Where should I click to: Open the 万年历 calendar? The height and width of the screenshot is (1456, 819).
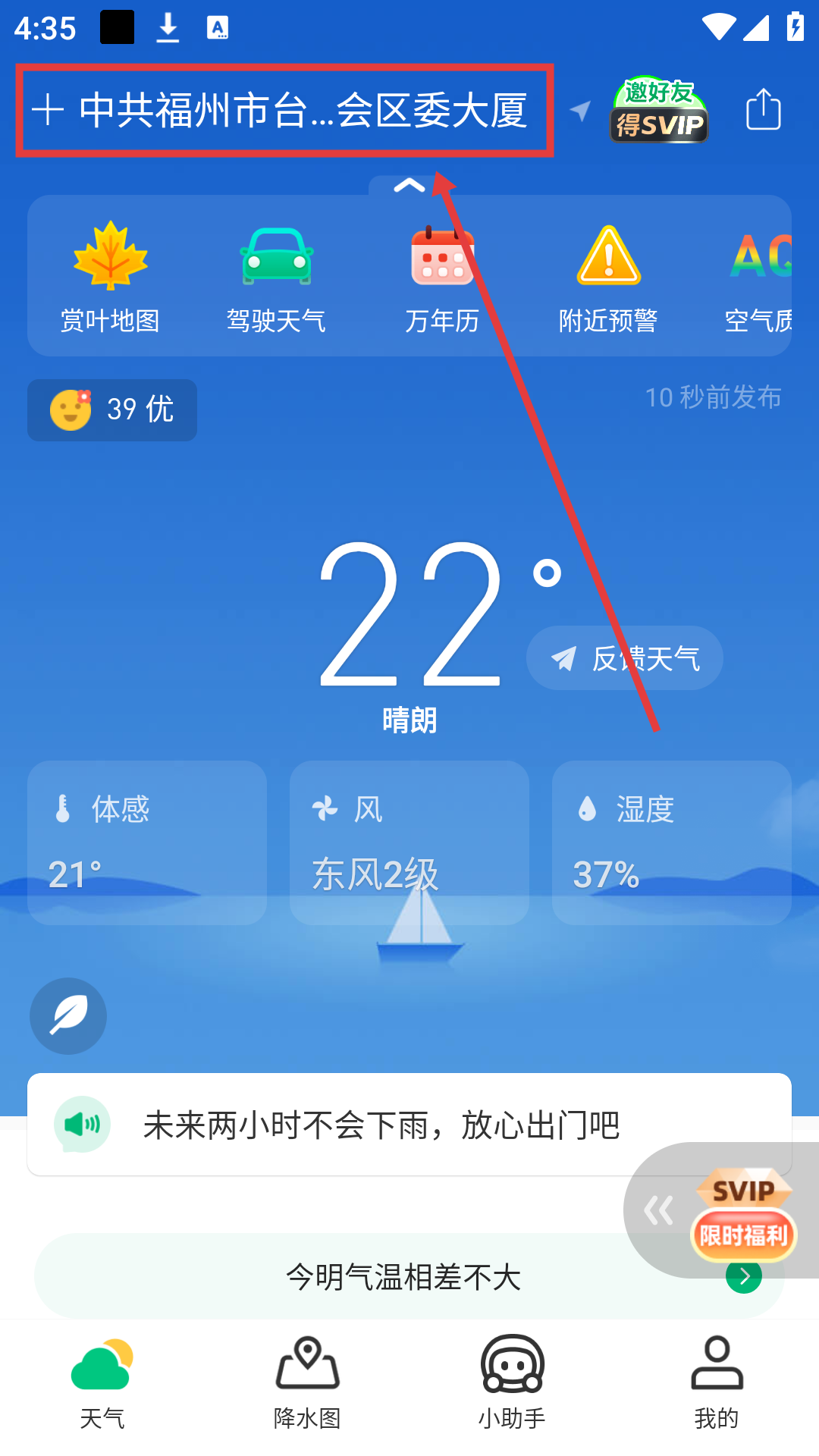pos(442,278)
